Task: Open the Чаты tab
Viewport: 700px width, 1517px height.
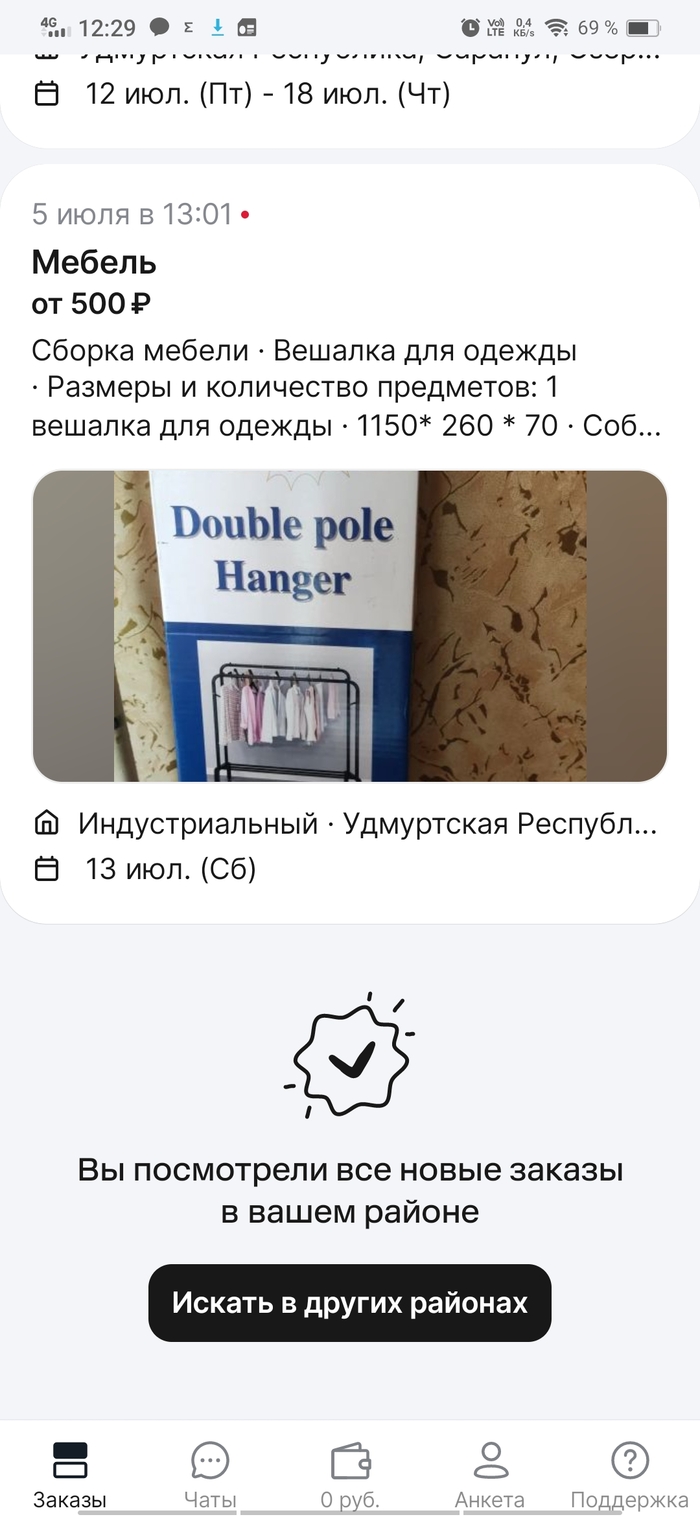Action: pos(210,1474)
